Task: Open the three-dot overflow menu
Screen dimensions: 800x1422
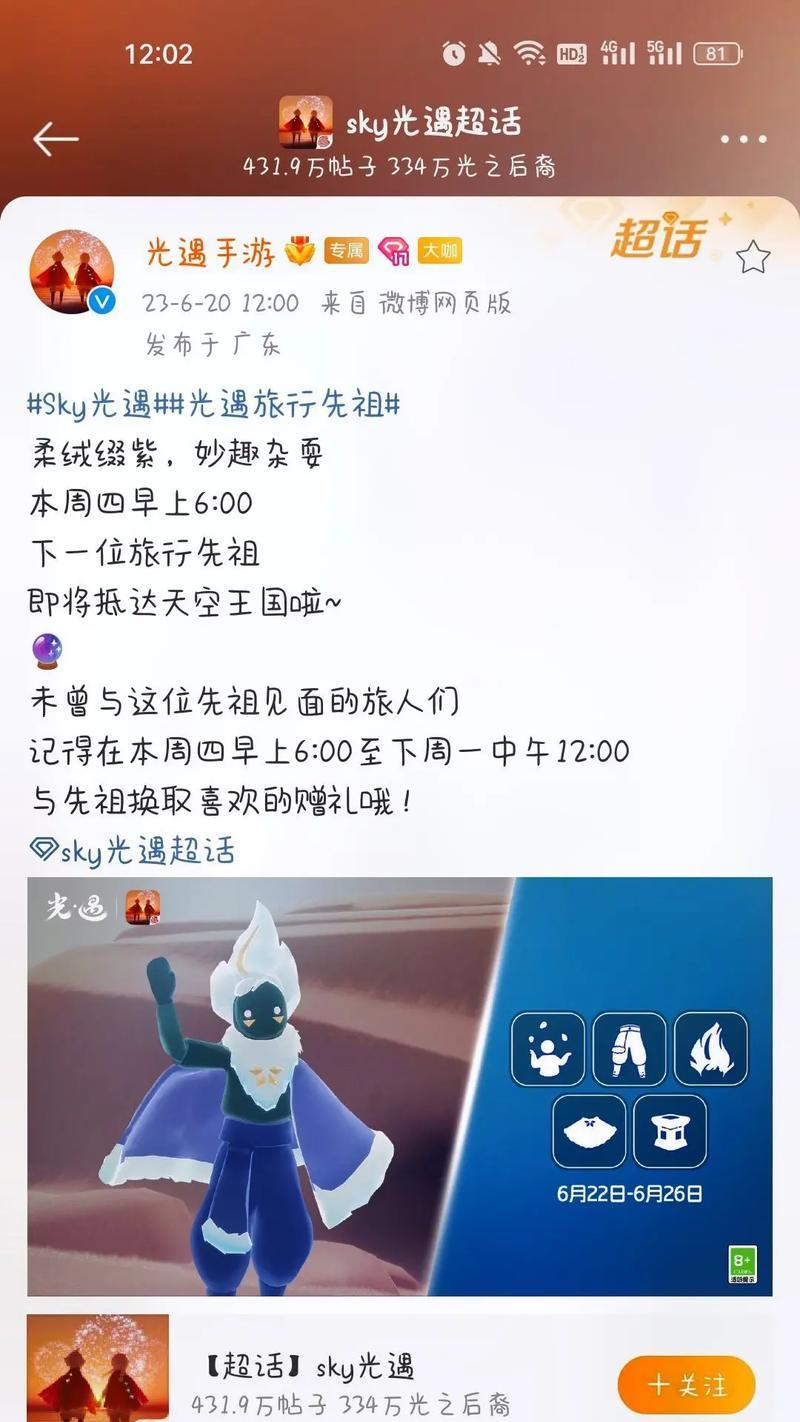Action: click(743, 139)
